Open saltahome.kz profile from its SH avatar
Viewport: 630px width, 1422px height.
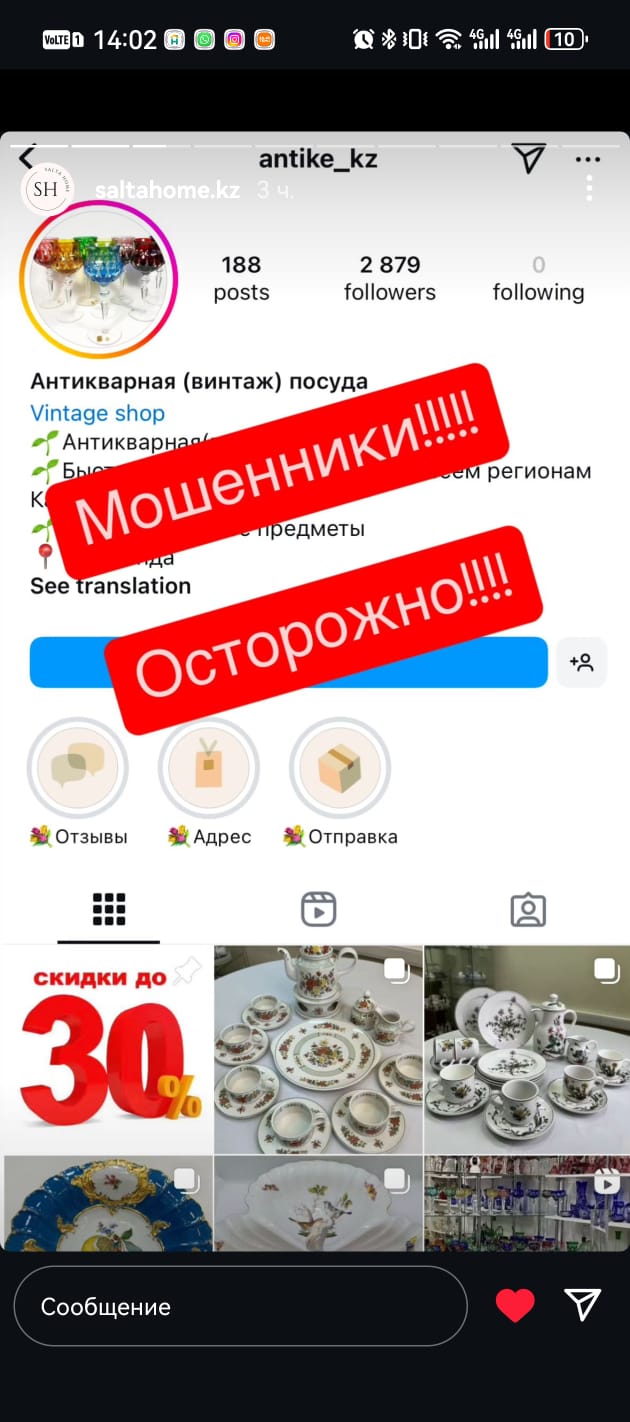46,190
